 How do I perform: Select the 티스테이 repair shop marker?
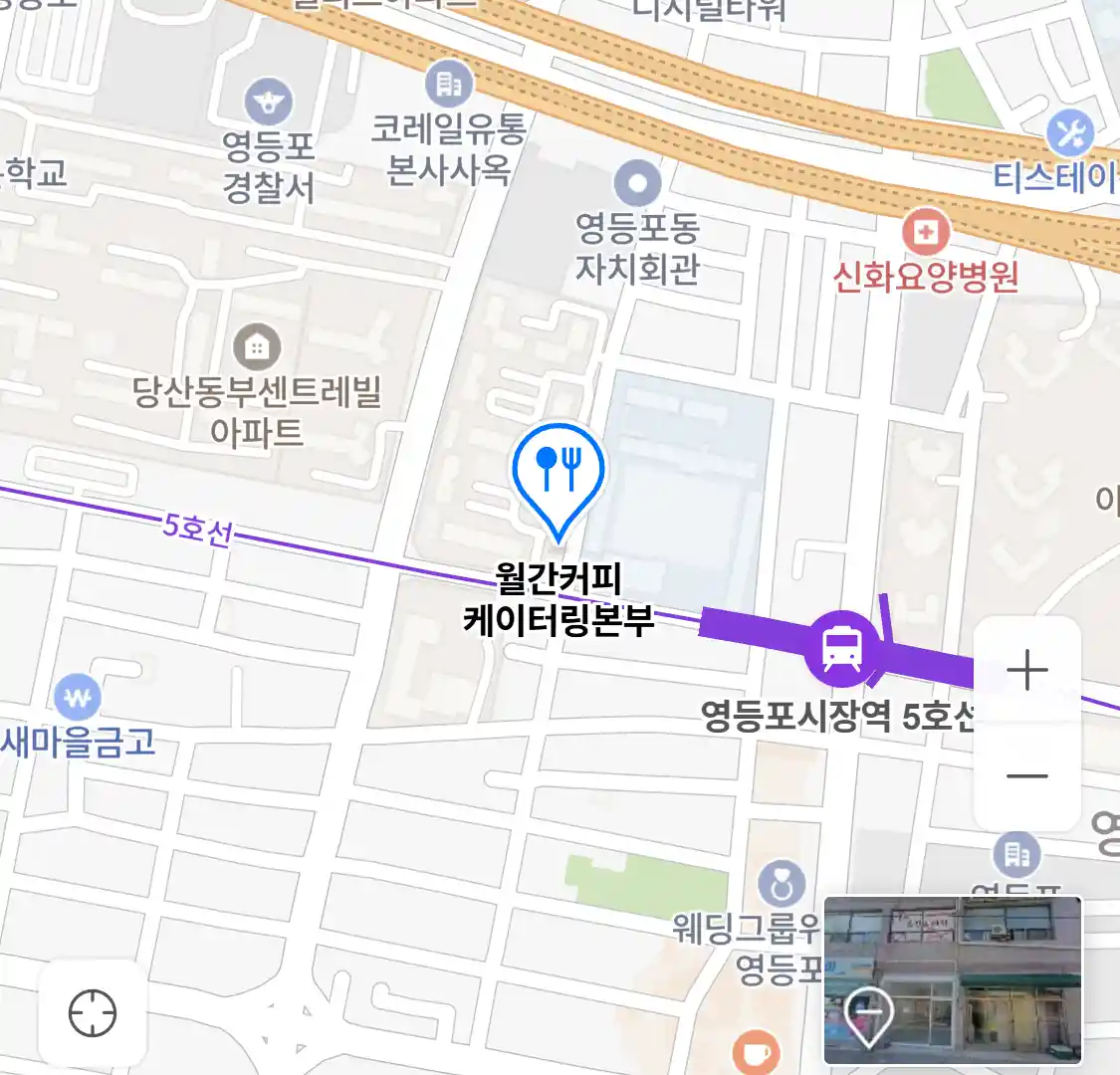tap(1070, 132)
